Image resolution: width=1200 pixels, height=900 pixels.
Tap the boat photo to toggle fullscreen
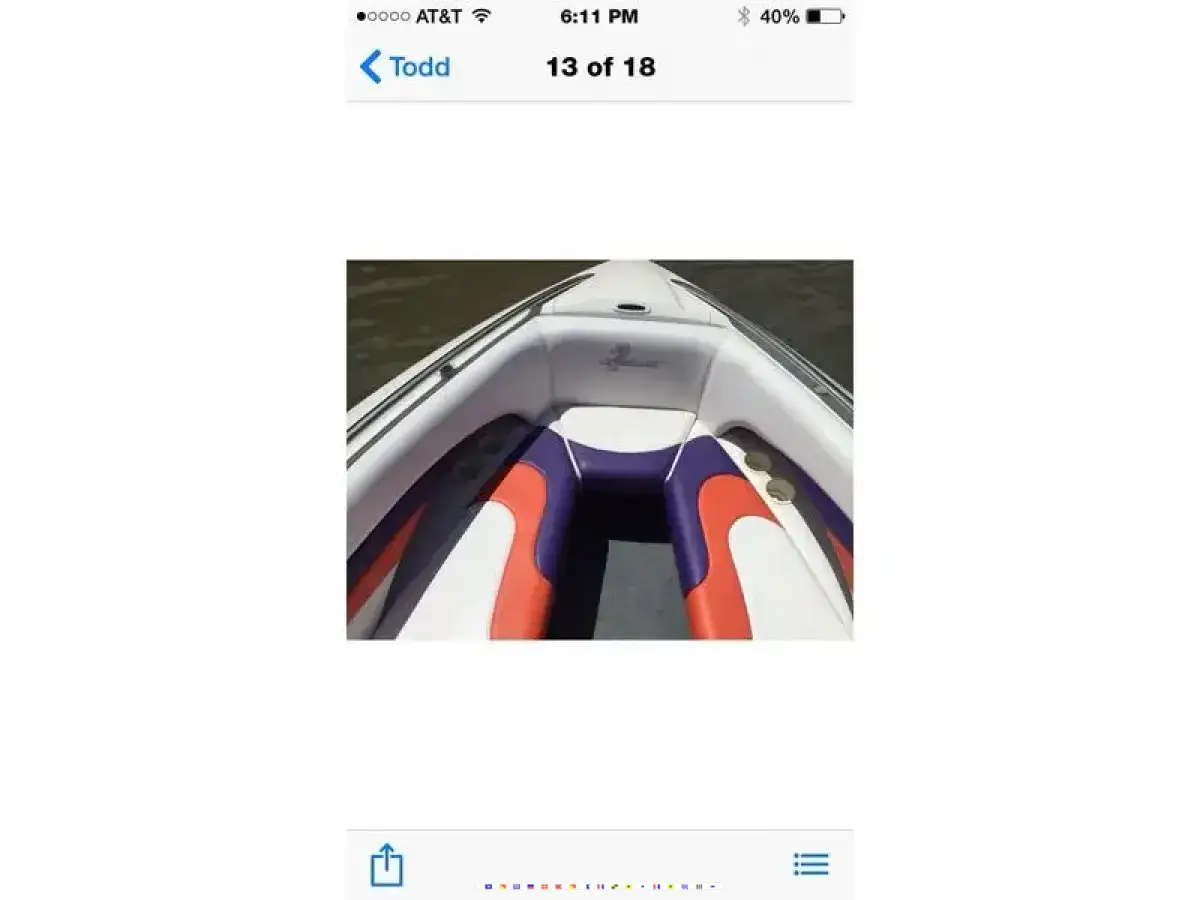(x=600, y=450)
